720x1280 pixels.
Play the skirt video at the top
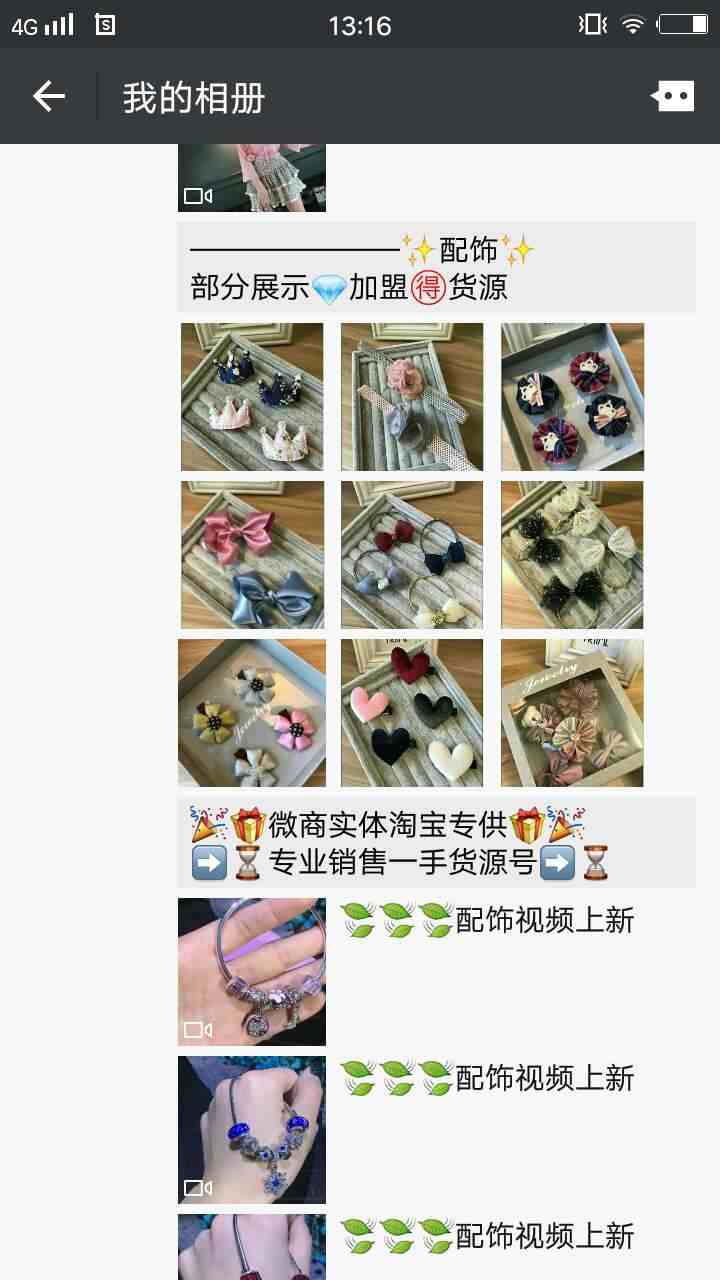[x=252, y=177]
